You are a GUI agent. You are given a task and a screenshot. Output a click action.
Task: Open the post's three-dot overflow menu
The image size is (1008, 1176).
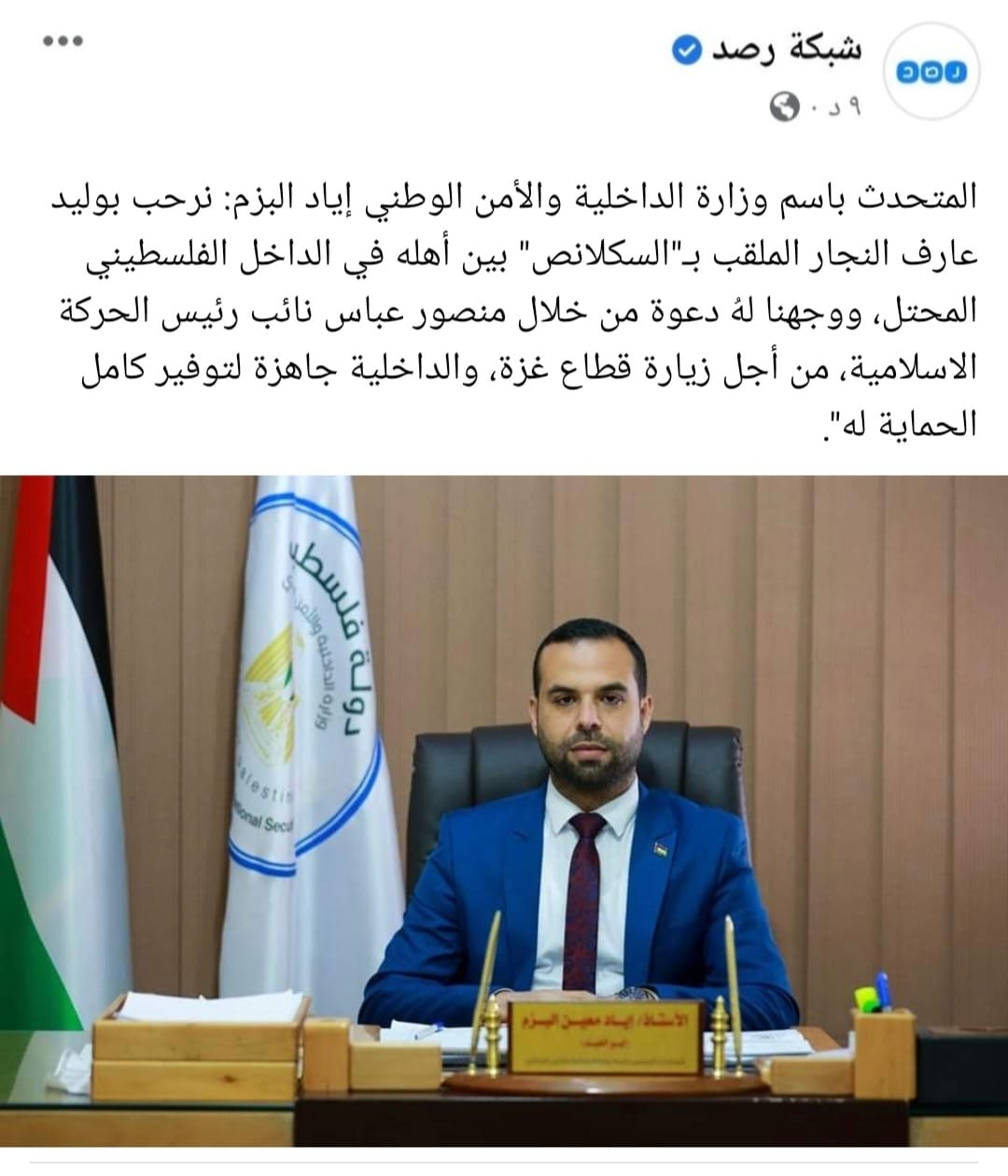(x=63, y=42)
